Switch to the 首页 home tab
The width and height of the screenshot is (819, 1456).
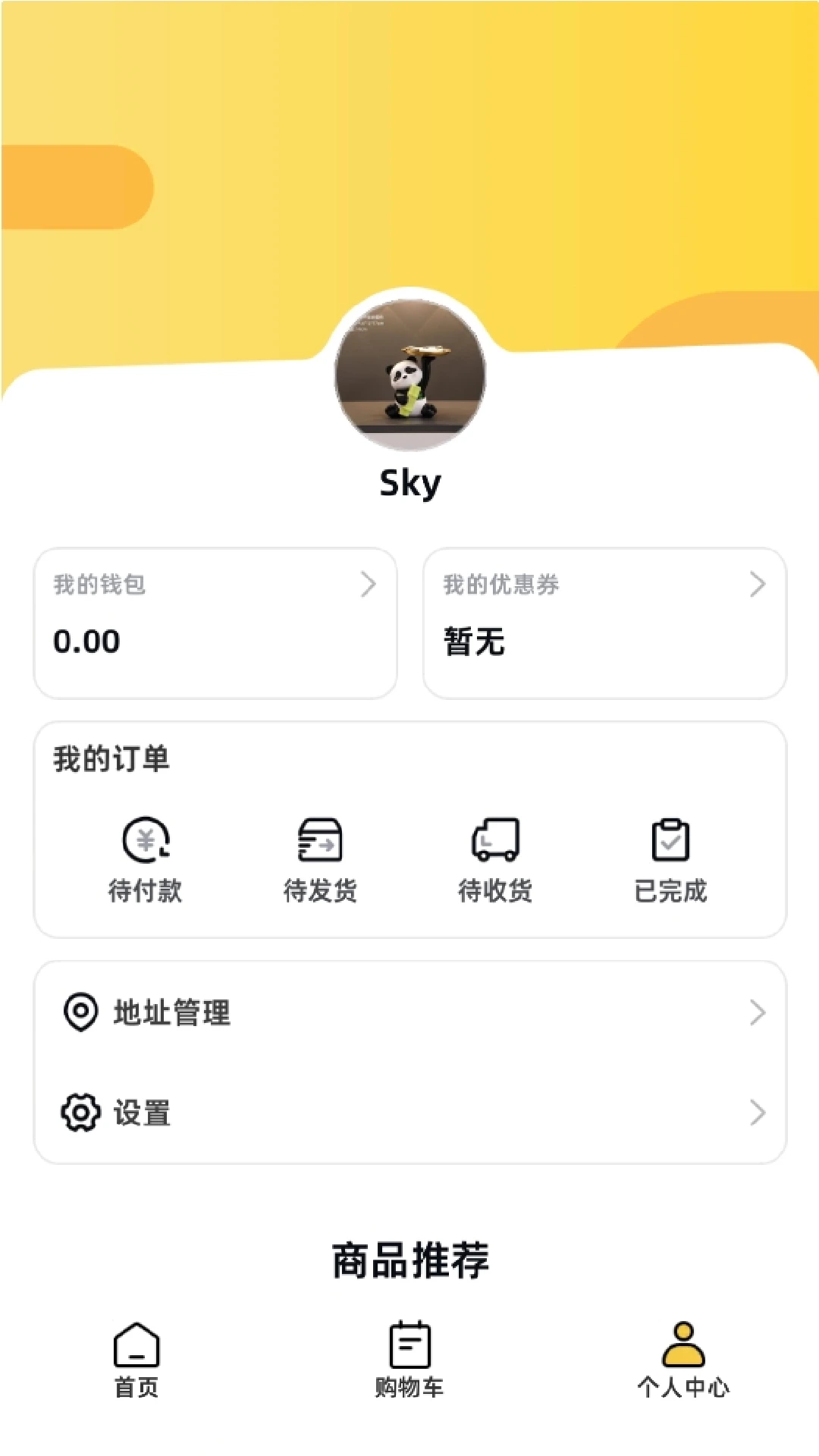136,1360
